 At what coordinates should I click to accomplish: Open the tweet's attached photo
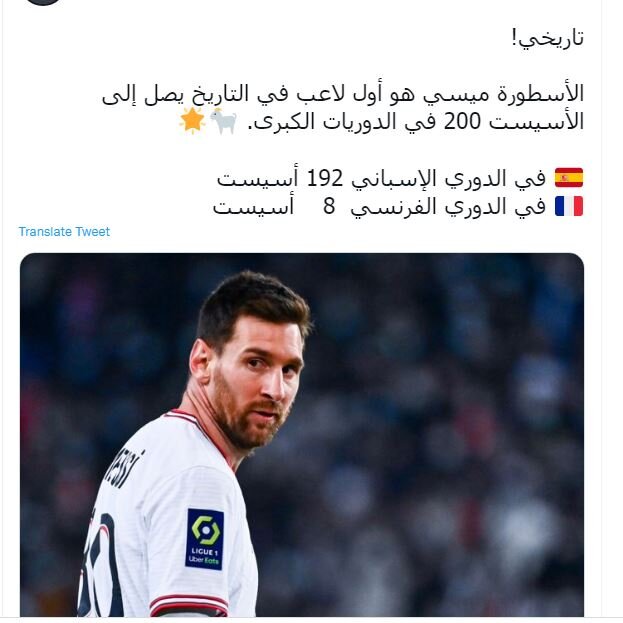point(301,435)
